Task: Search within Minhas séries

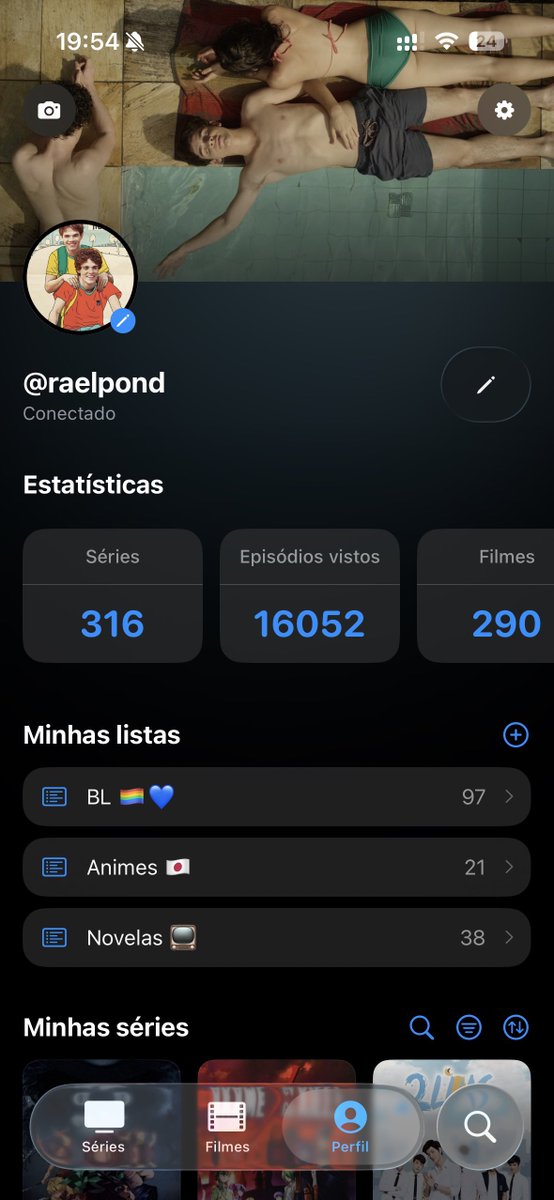Action: pyautogui.click(x=422, y=1027)
